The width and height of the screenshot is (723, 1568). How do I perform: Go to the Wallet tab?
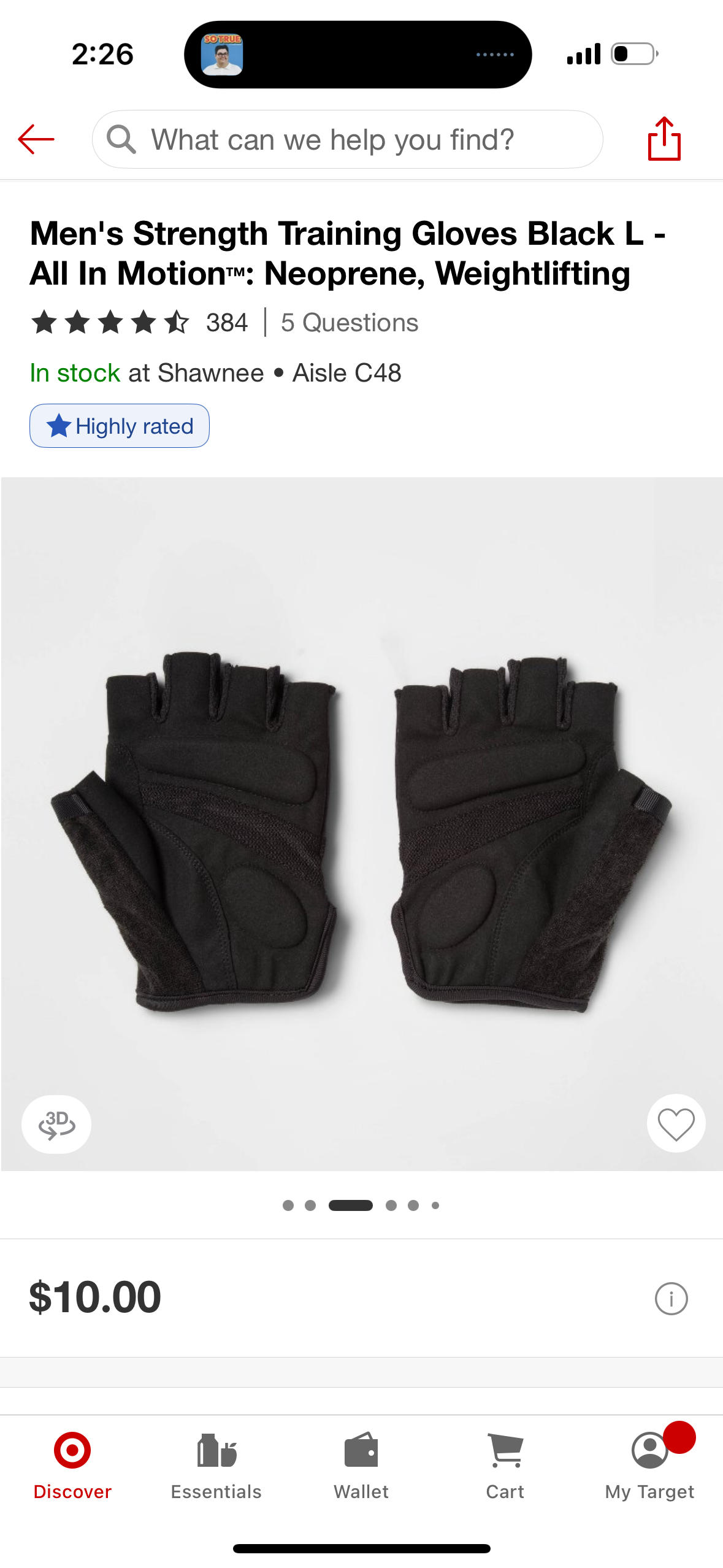pyautogui.click(x=361, y=1465)
